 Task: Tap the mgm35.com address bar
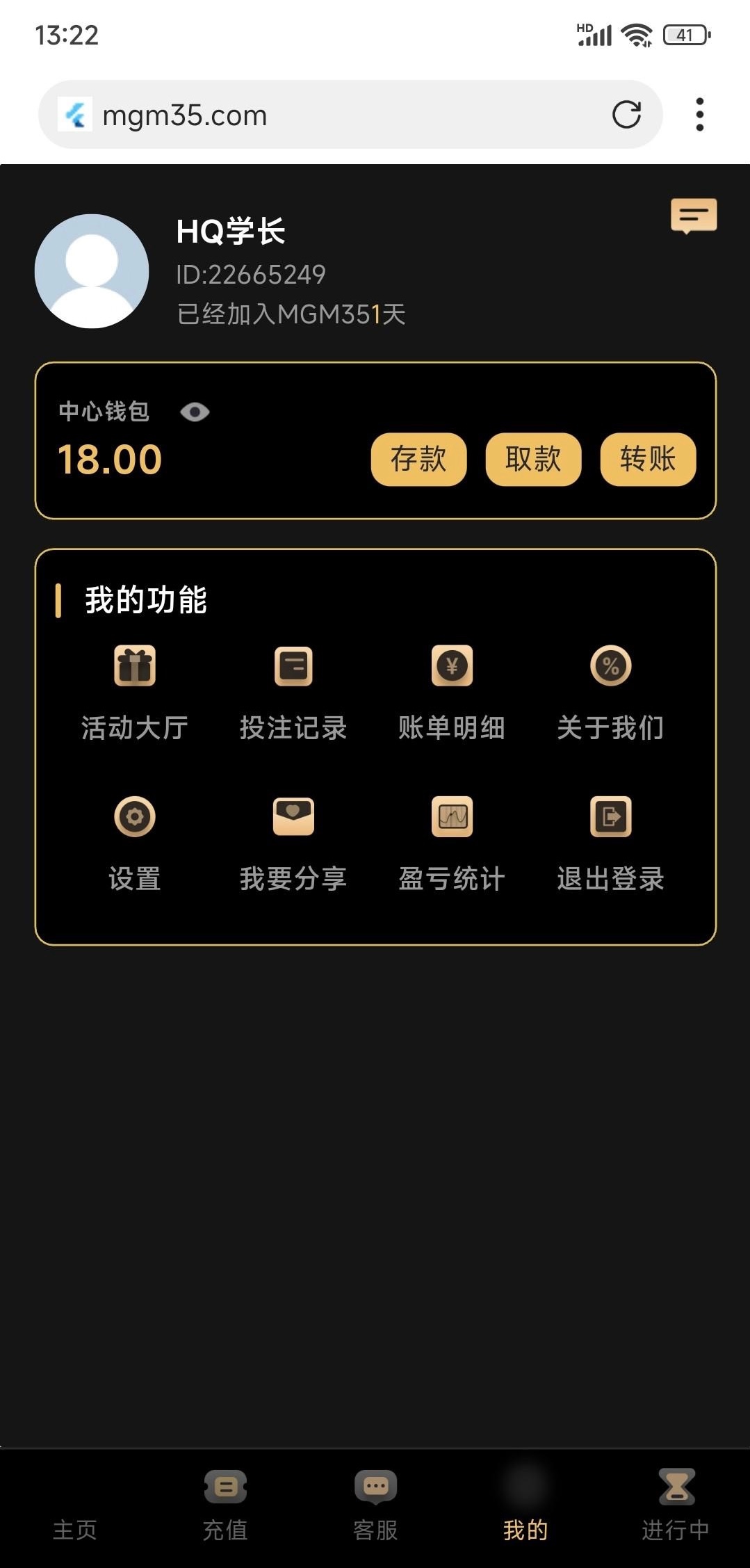click(x=334, y=115)
